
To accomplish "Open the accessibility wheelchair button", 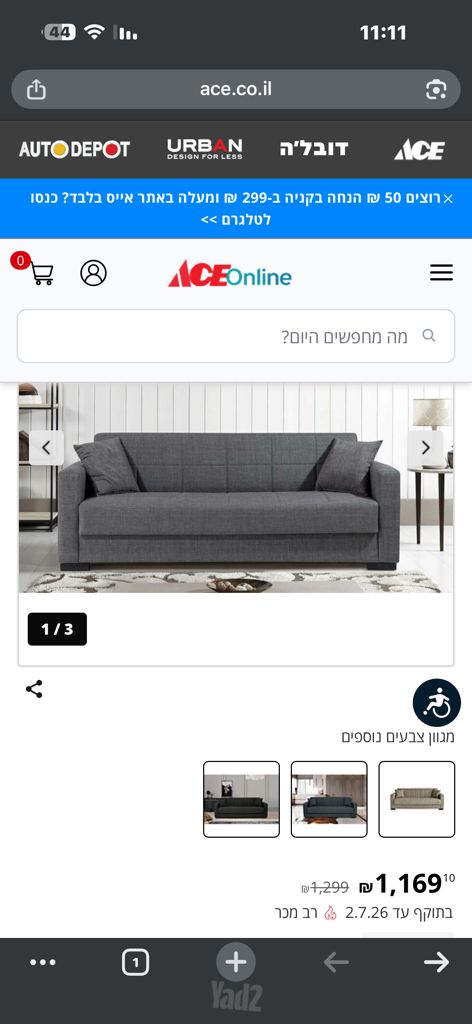I will pos(437,703).
